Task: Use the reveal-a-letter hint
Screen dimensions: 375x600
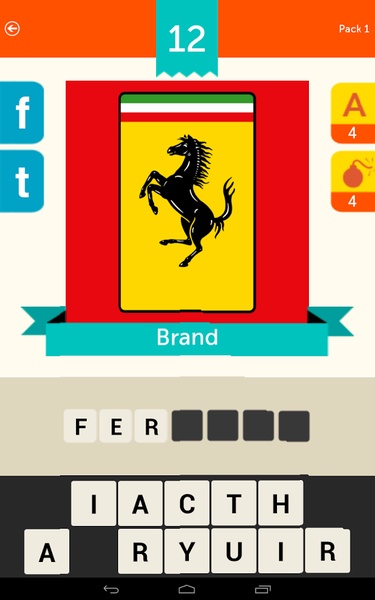Action: click(353, 113)
